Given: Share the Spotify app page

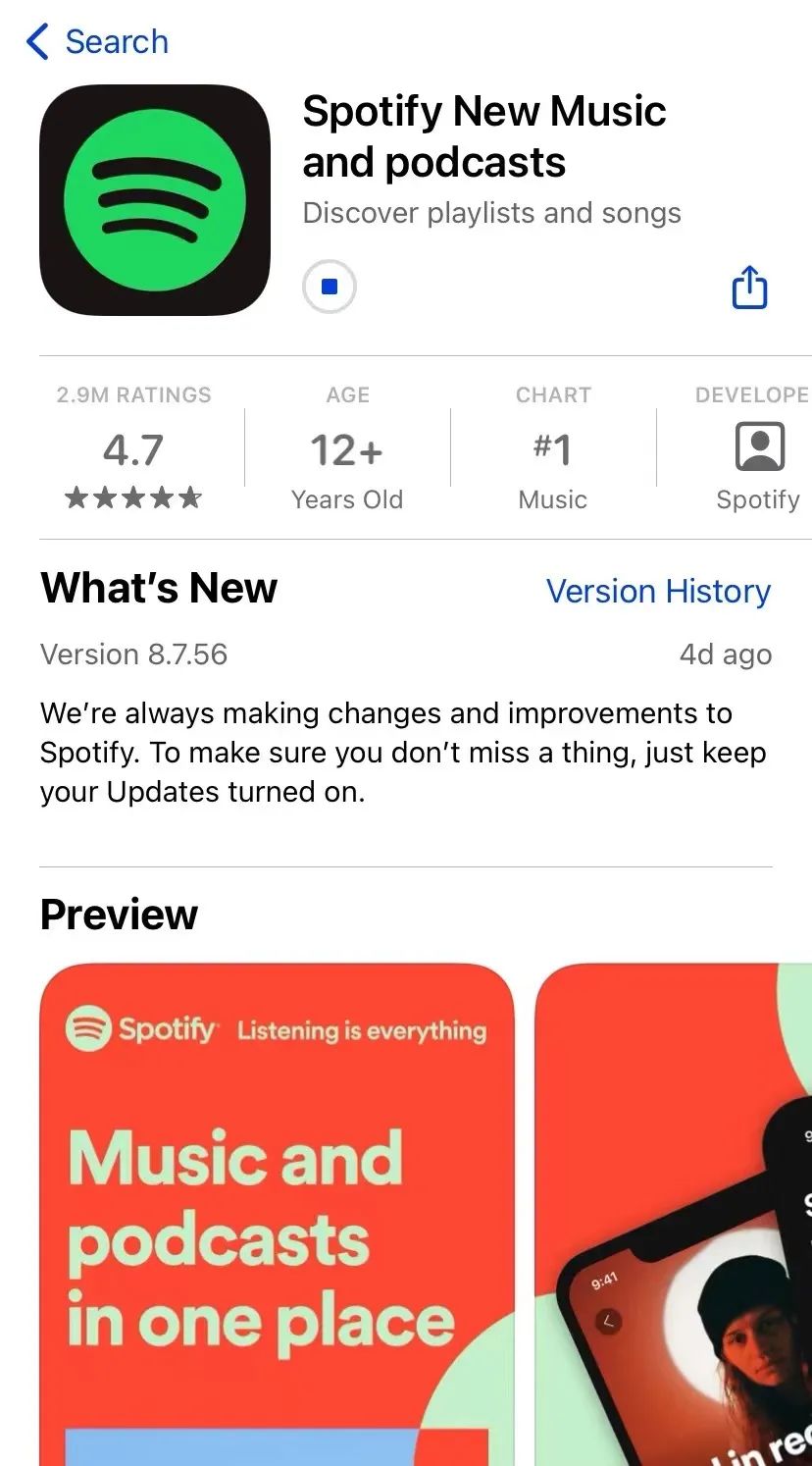Looking at the screenshot, I should (x=749, y=287).
